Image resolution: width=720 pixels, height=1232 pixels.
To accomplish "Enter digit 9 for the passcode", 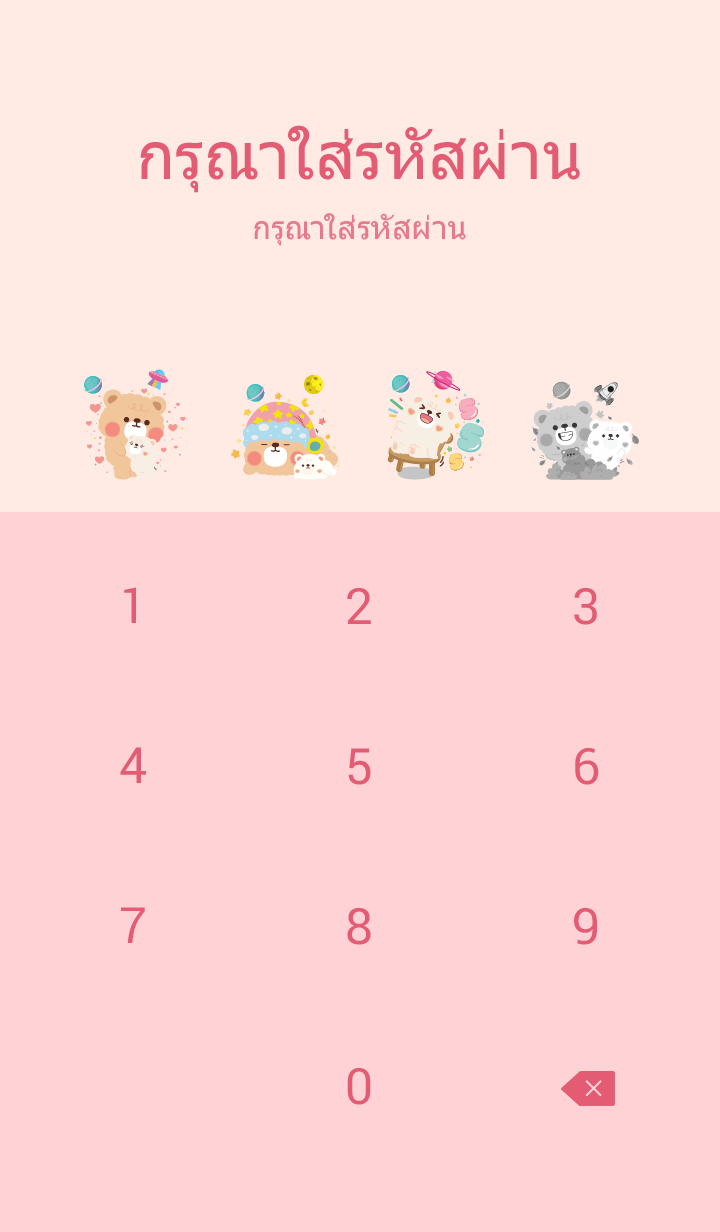I will click(x=585, y=927).
